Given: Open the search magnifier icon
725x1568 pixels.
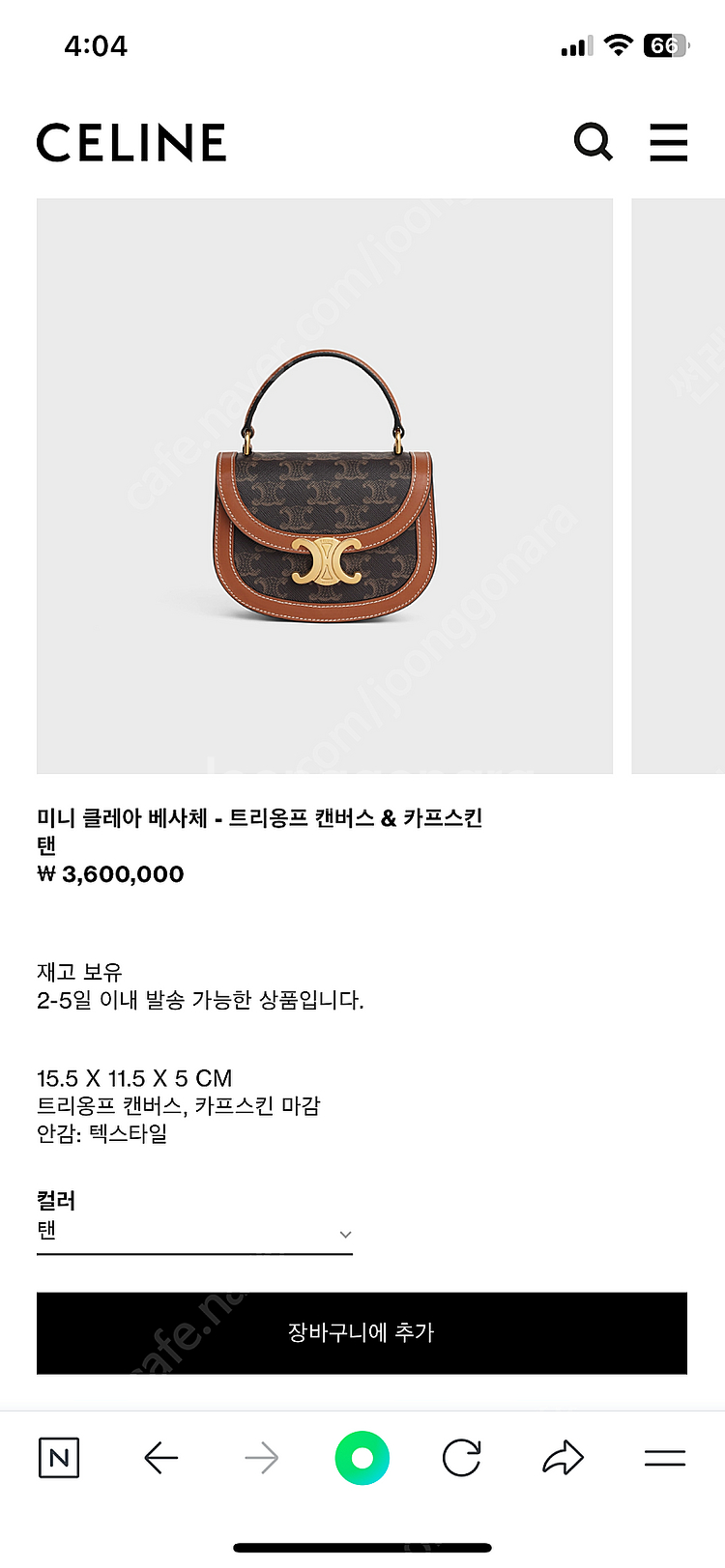Looking at the screenshot, I should (593, 142).
